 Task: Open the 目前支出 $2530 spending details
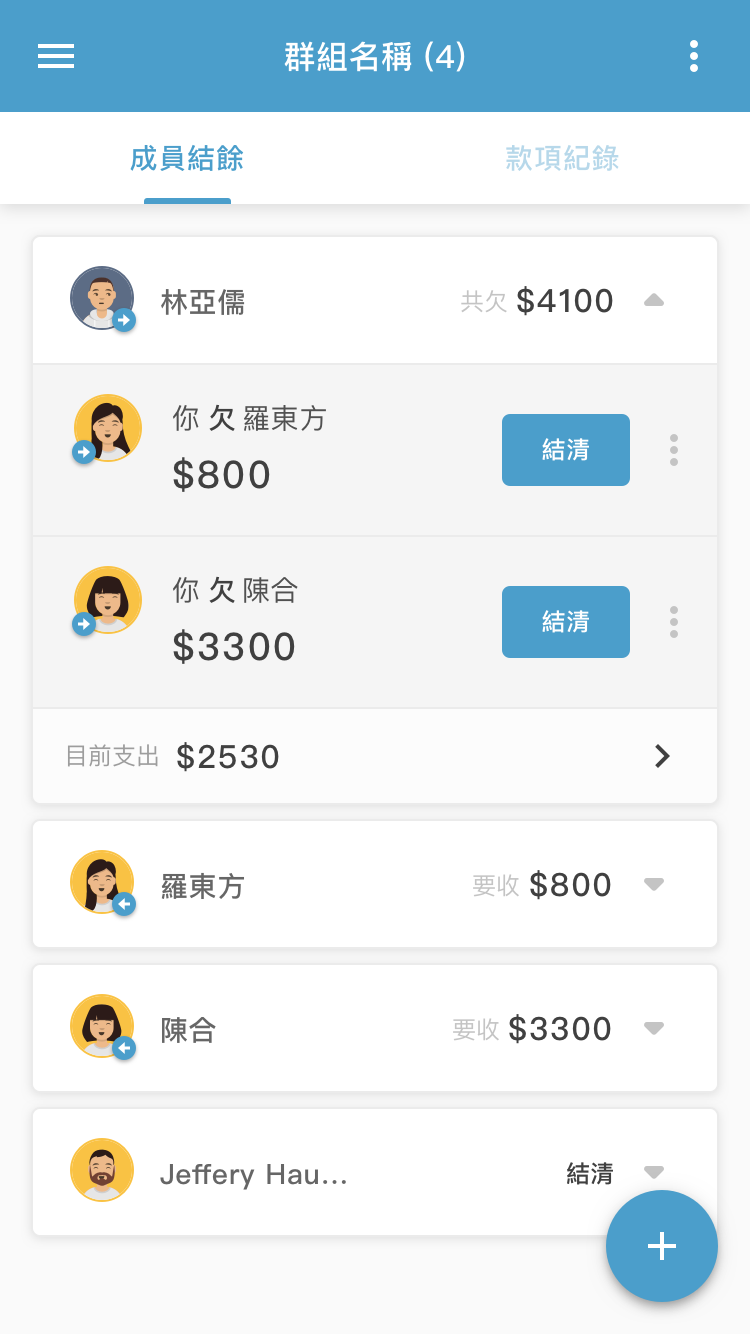(x=375, y=757)
